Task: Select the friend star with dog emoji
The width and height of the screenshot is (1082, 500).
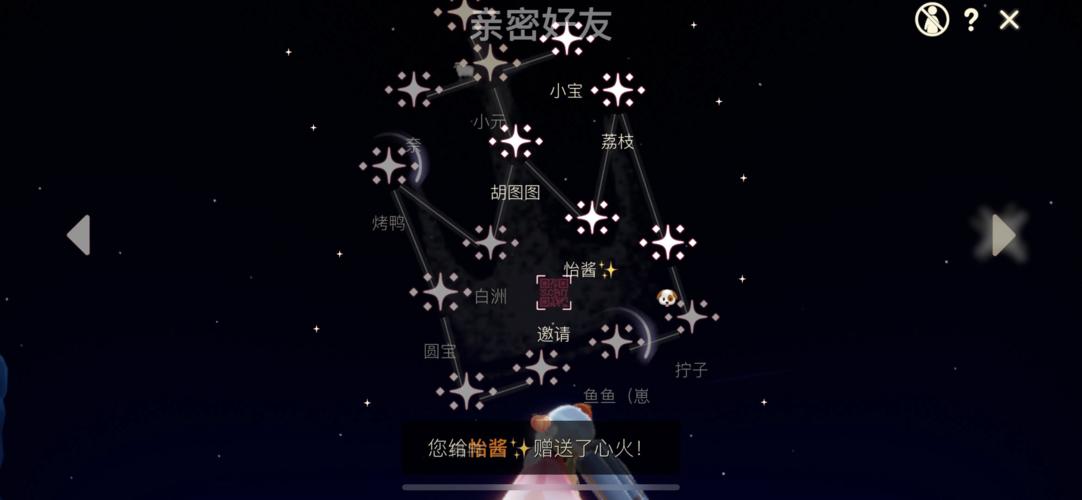Action: [x=667, y=241]
